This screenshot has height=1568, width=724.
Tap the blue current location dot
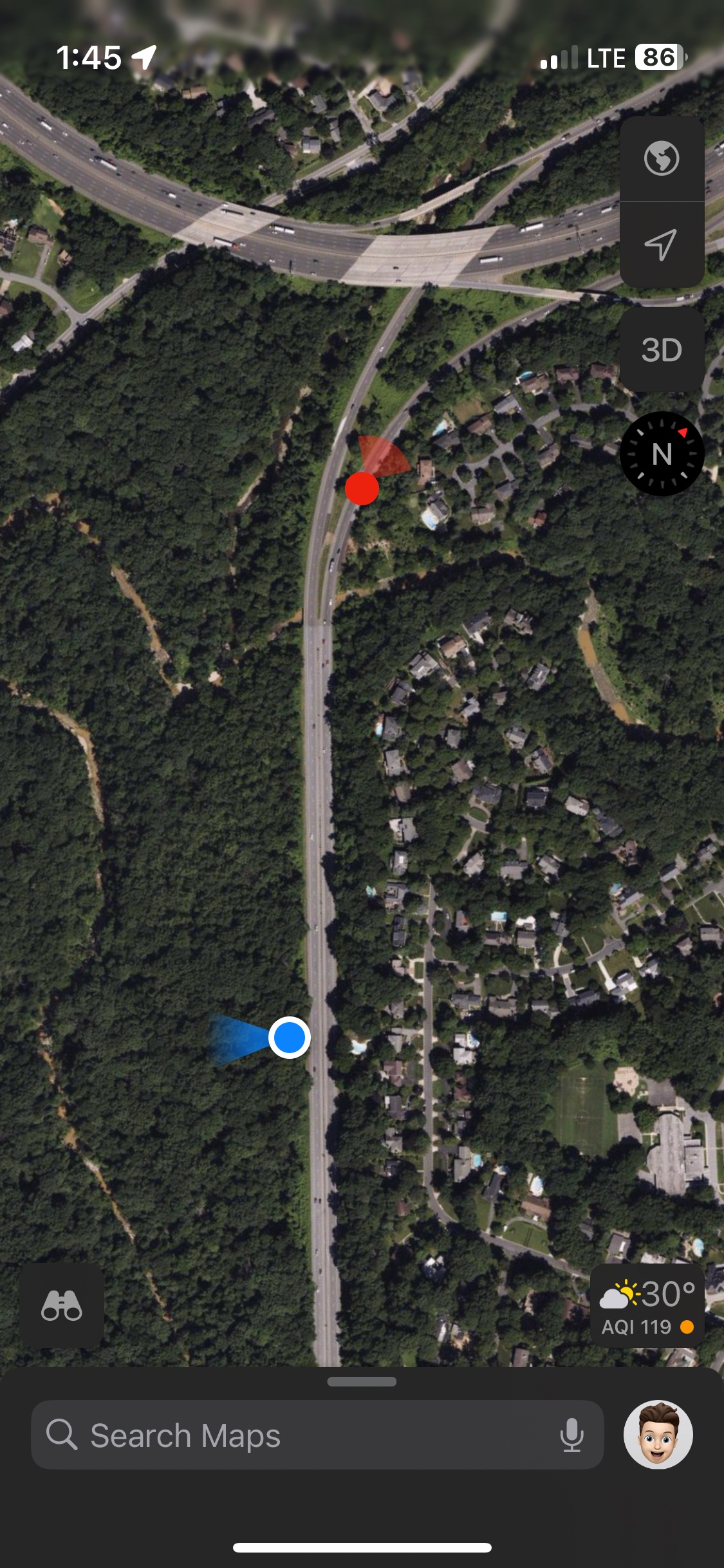[290, 1038]
